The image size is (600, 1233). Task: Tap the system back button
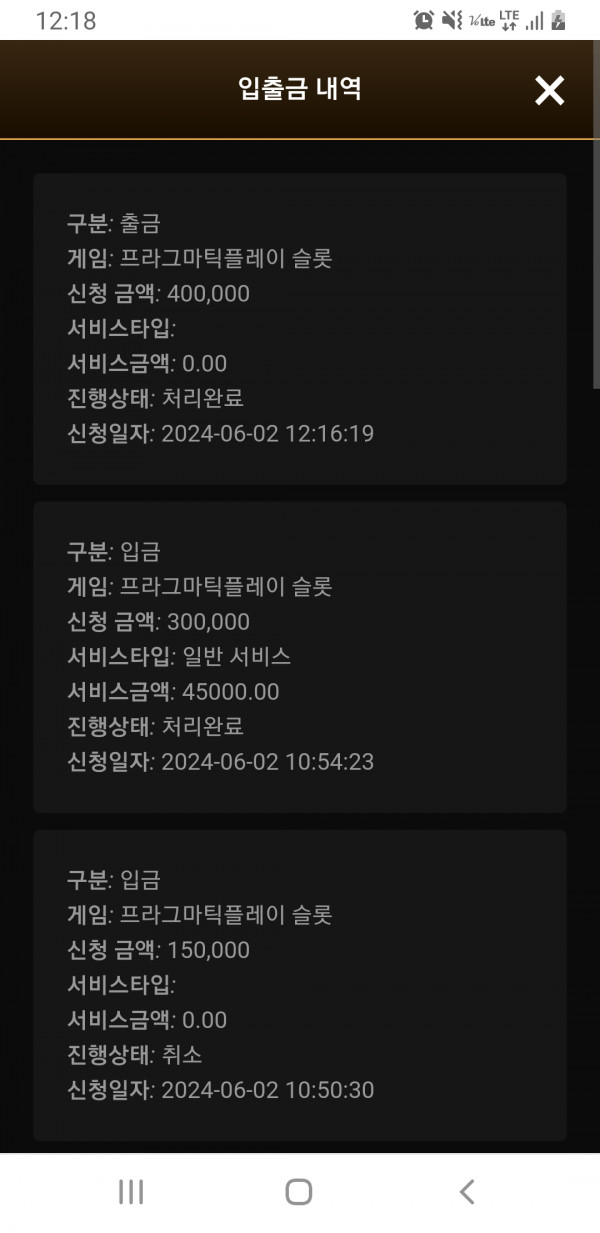(x=466, y=1191)
